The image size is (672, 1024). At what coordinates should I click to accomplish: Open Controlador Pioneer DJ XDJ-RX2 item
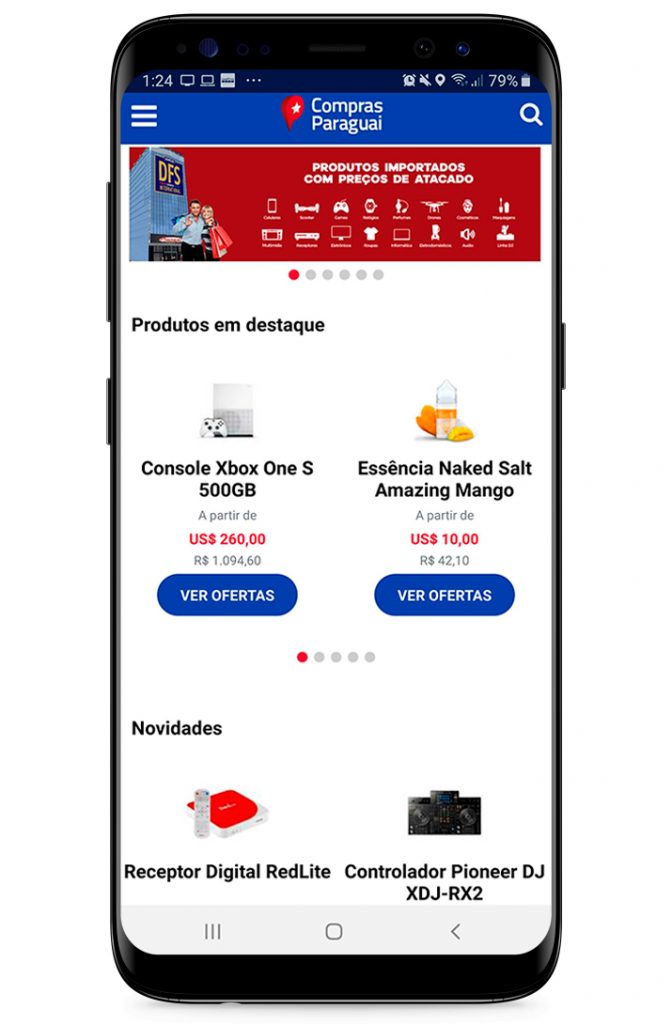[444, 881]
